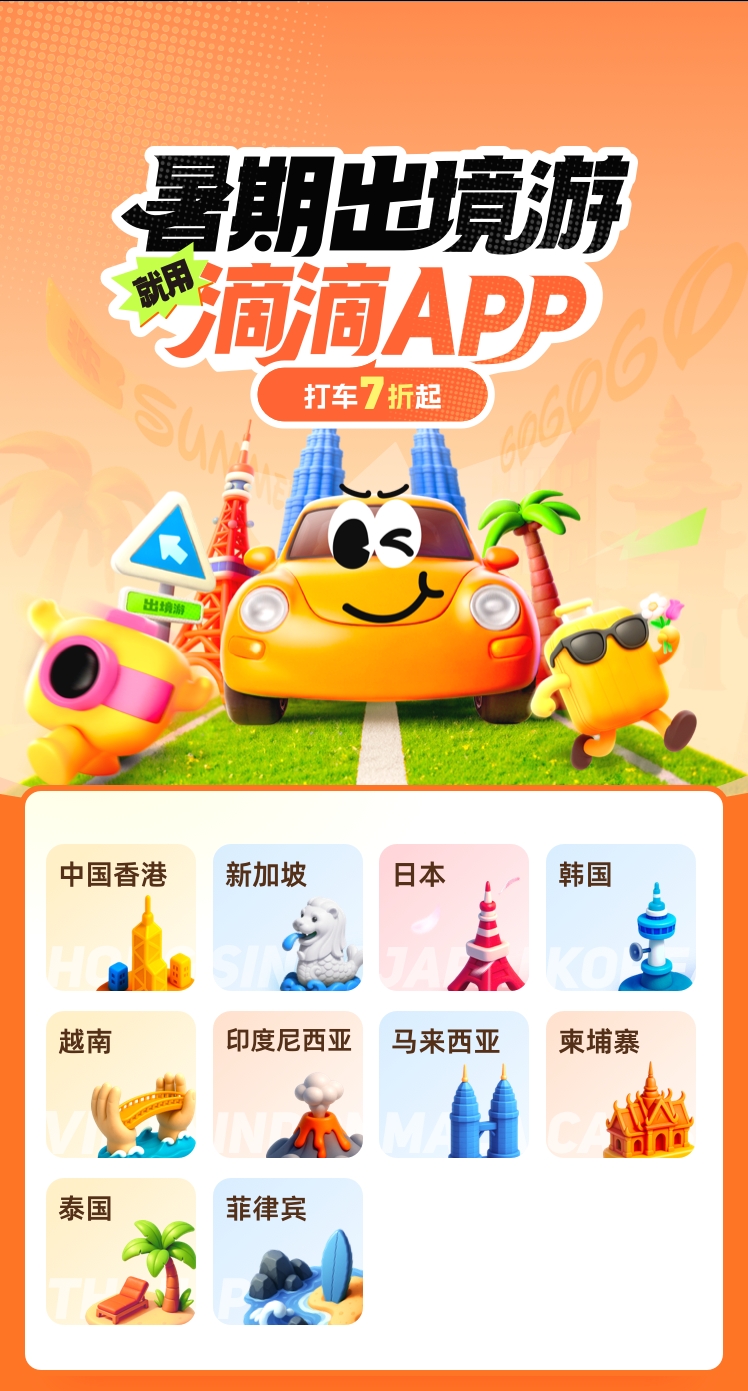The image size is (748, 1391).
Task: Open the 中国香港 destination tile
Action: tap(121, 917)
